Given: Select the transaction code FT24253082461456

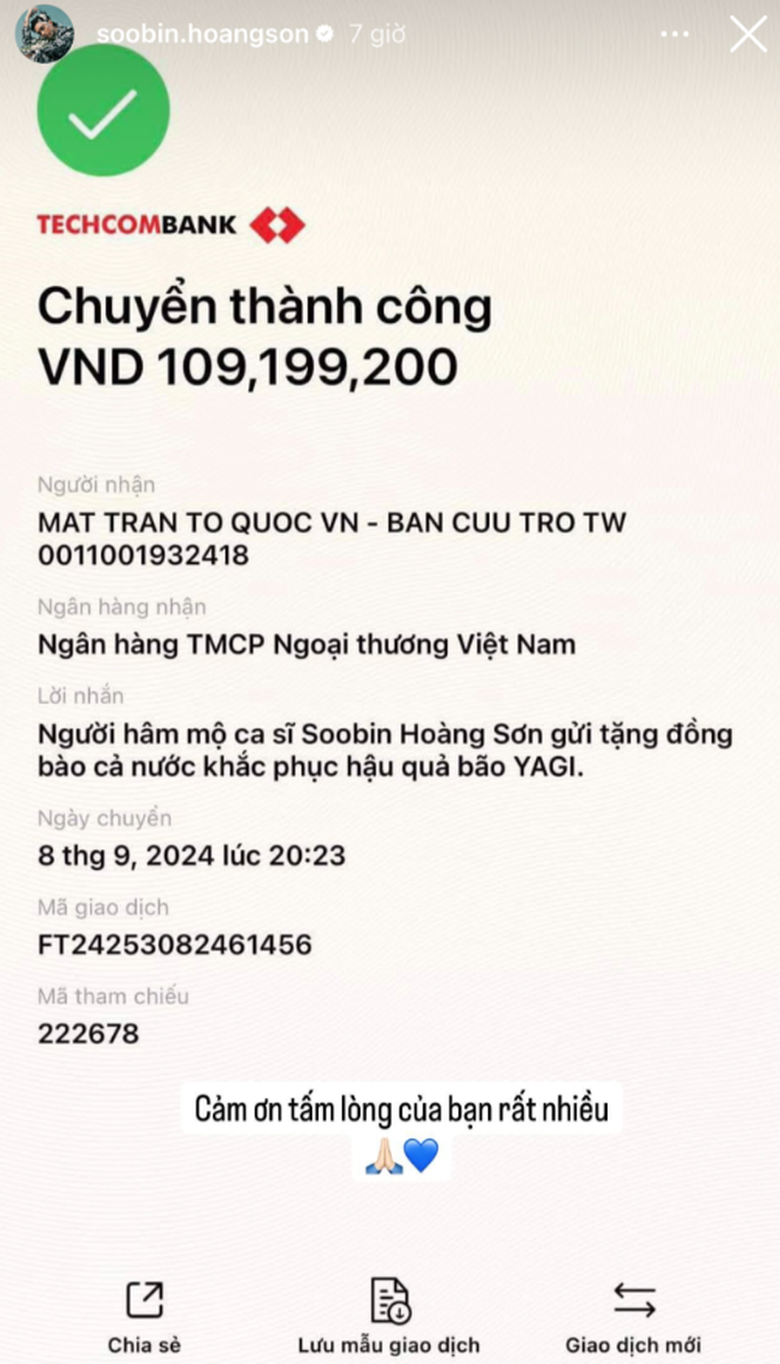Looking at the screenshot, I should click(x=176, y=943).
